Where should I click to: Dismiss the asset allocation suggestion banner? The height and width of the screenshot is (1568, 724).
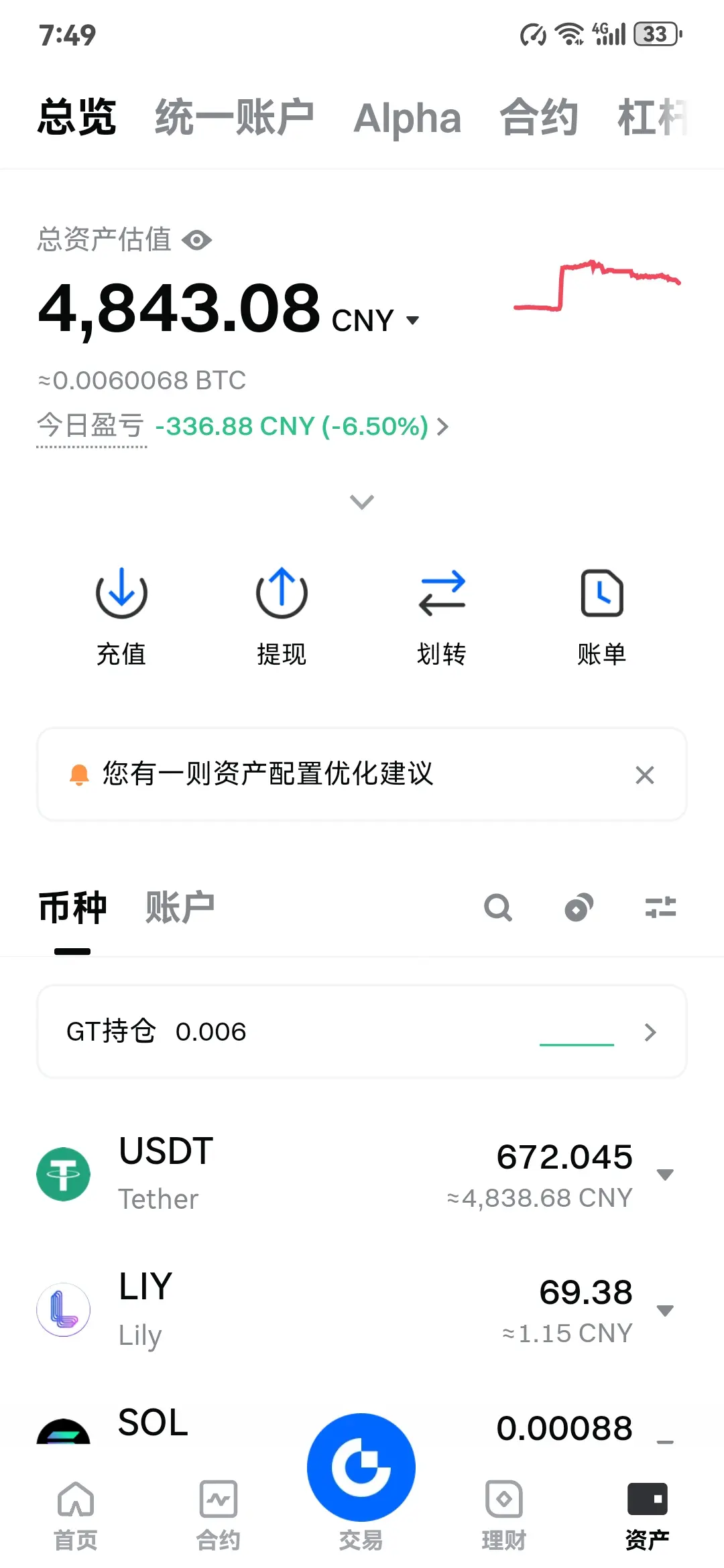(x=645, y=775)
